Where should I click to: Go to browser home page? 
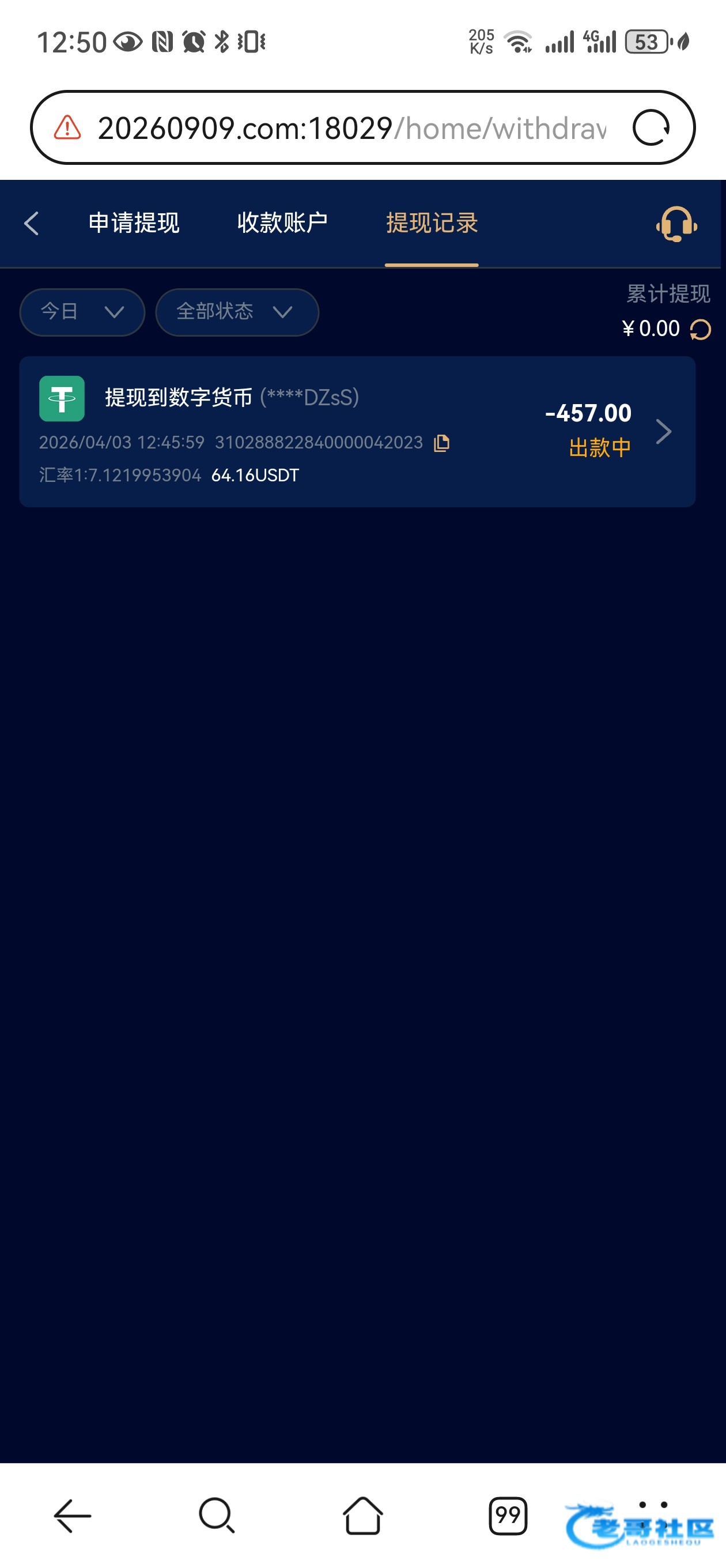click(362, 1515)
